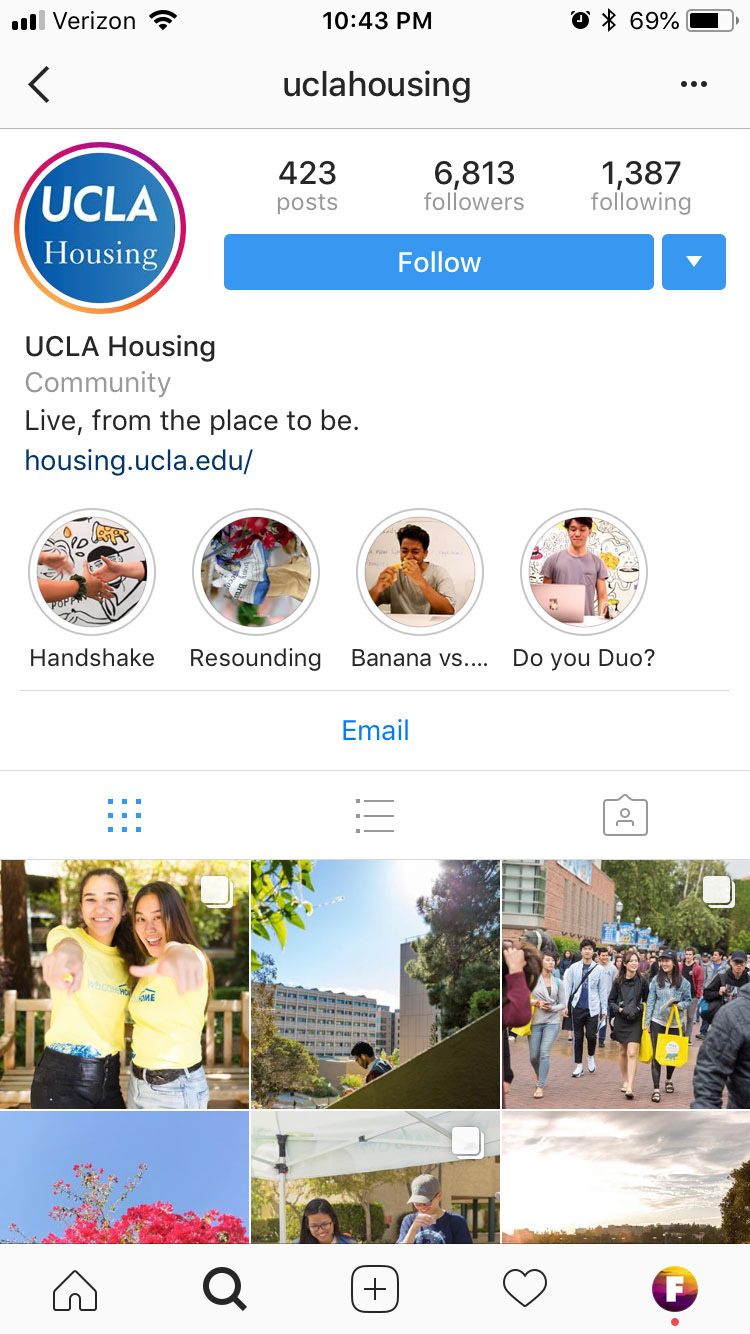Open the Handshake story highlight
Viewport: 750px width, 1334px height.
coord(92,573)
